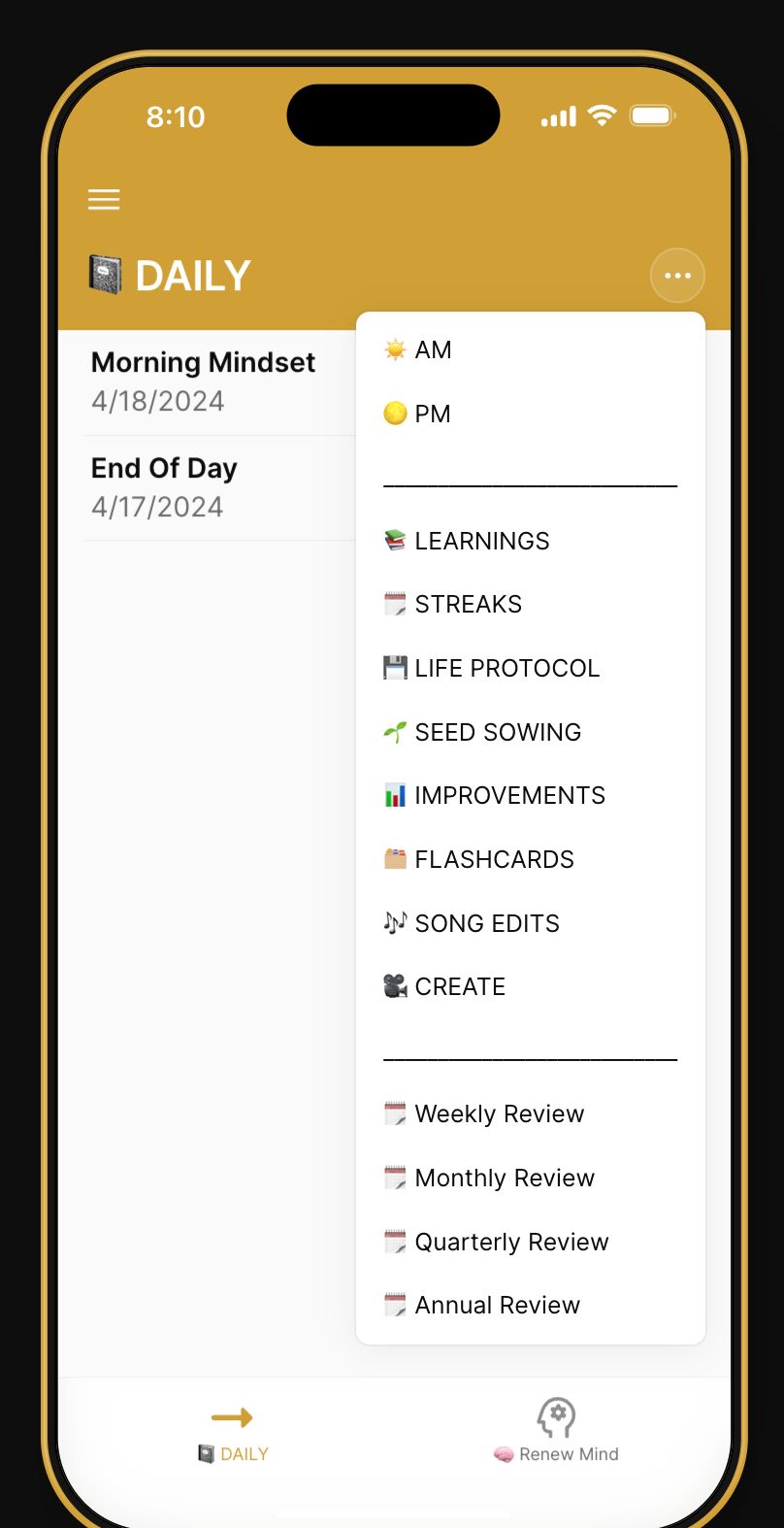784x1528 pixels.
Task: Choose the PM menu option
Action: click(x=433, y=414)
